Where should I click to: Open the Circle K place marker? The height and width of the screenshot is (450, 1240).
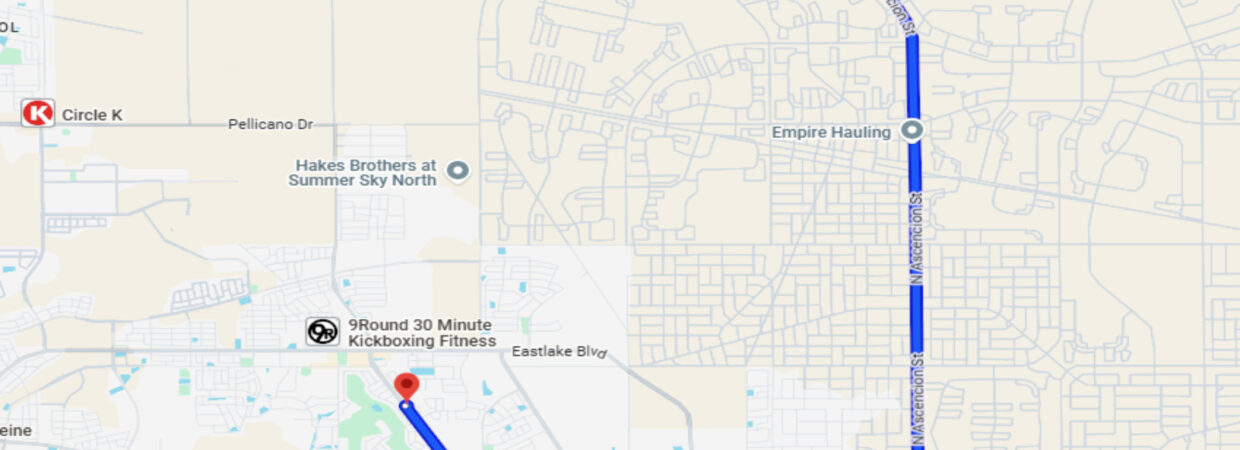tap(38, 113)
